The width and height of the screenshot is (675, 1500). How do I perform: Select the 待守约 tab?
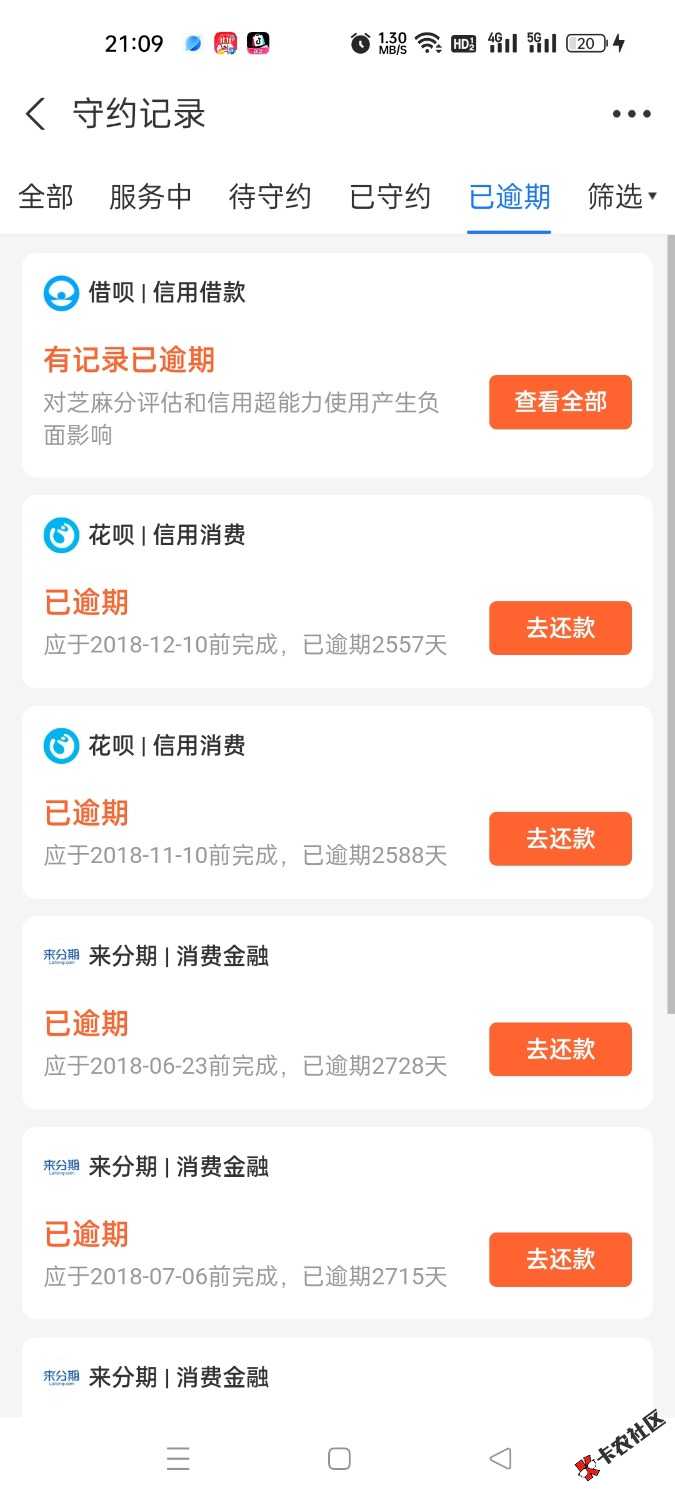pos(270,197)
